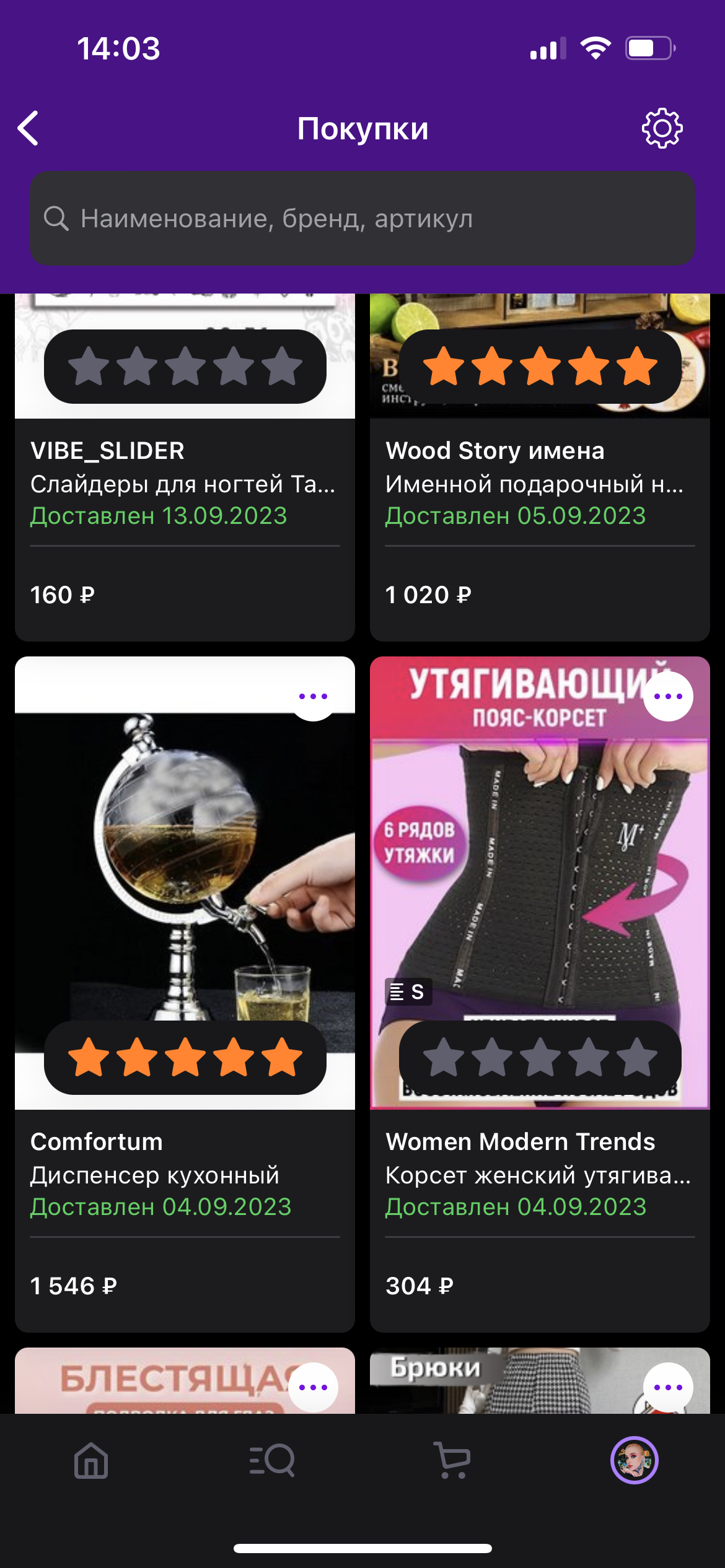Rate the VIBE_SLIDER order with stars
The height and width of the screenshot is (1568, 725).
[185, 367]
